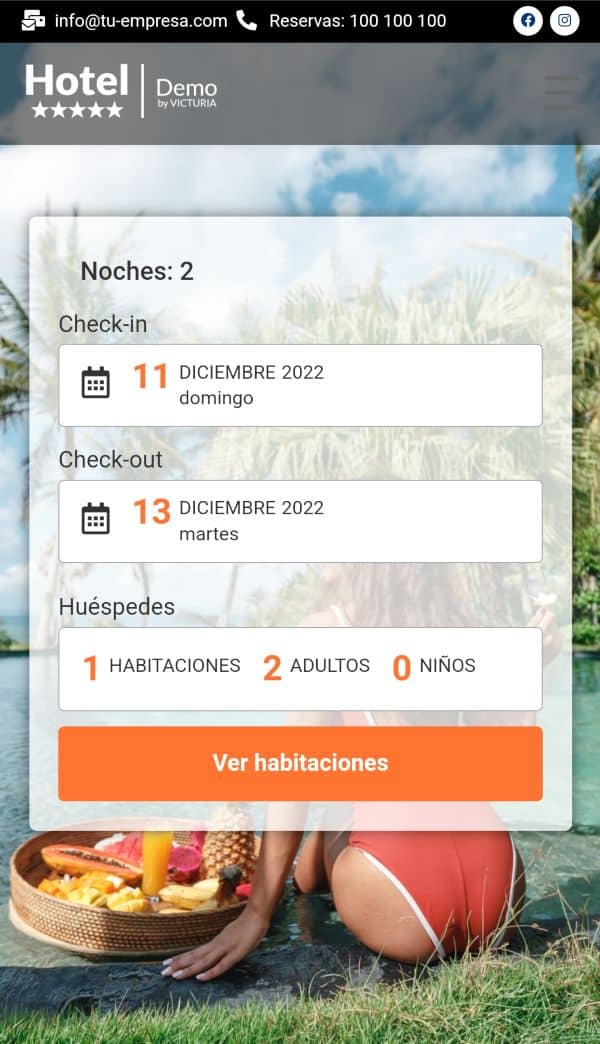The image size is (600, 1044).
Task: Open the Facebook page icon
Action: 528,20
